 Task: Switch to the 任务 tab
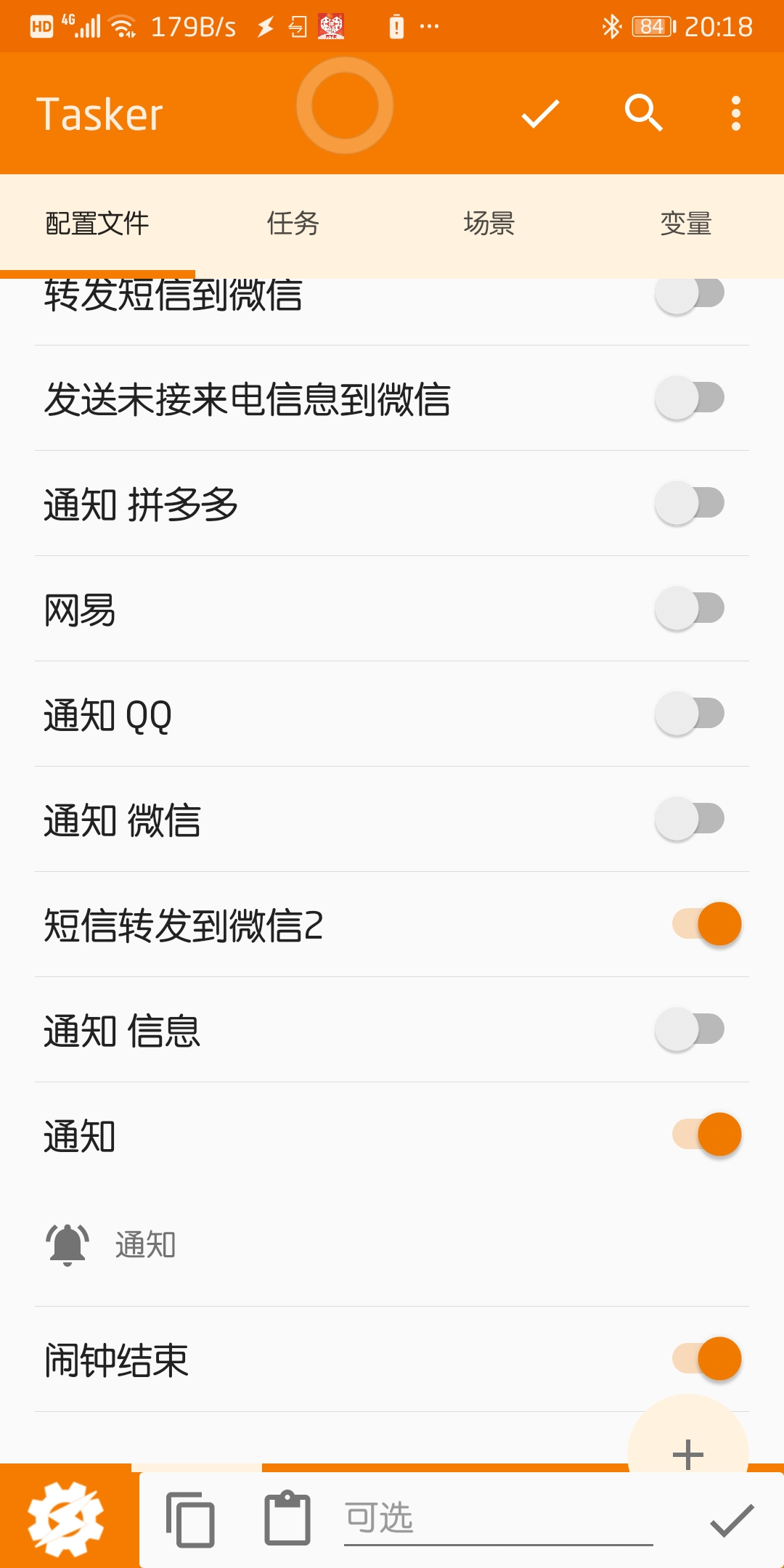click(294, 223)
